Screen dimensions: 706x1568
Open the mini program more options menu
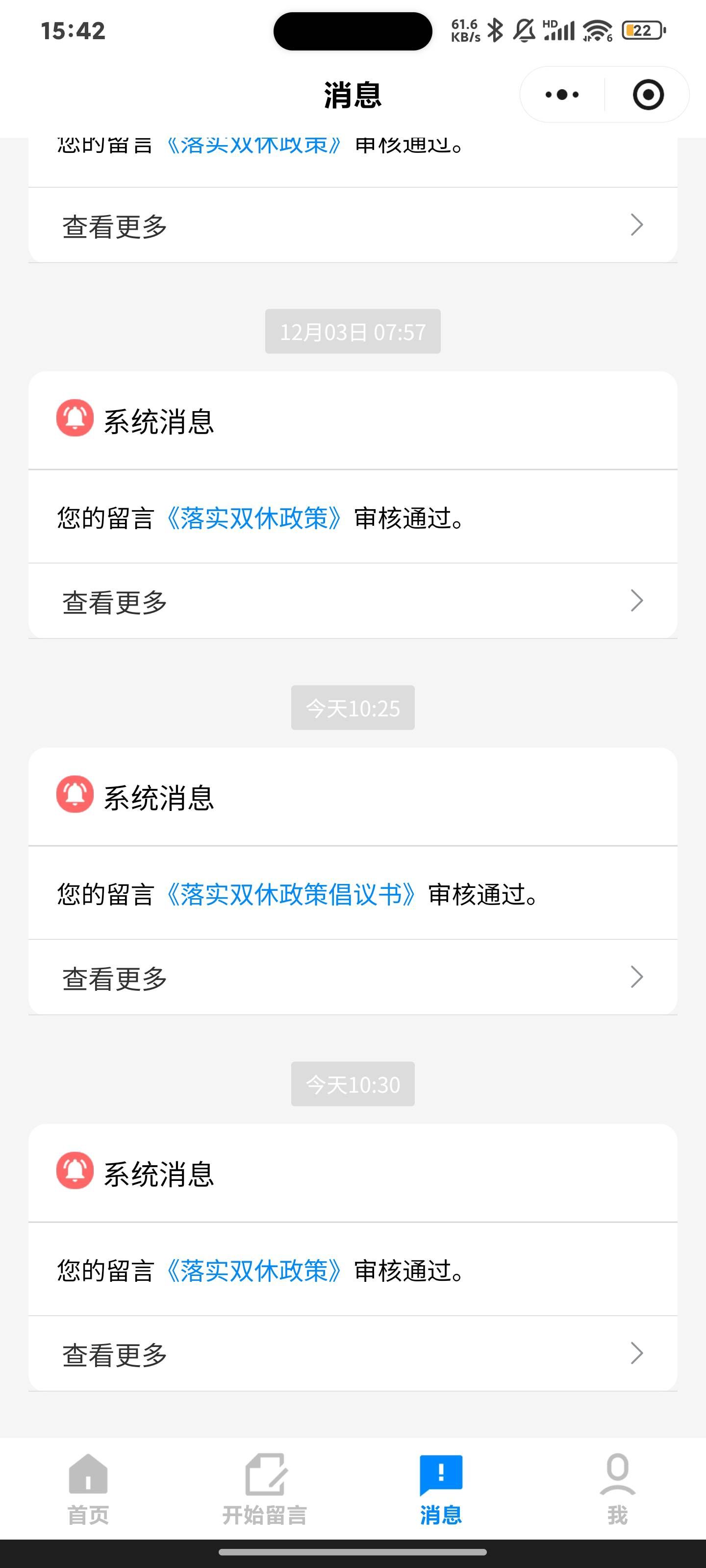[562, 95]
